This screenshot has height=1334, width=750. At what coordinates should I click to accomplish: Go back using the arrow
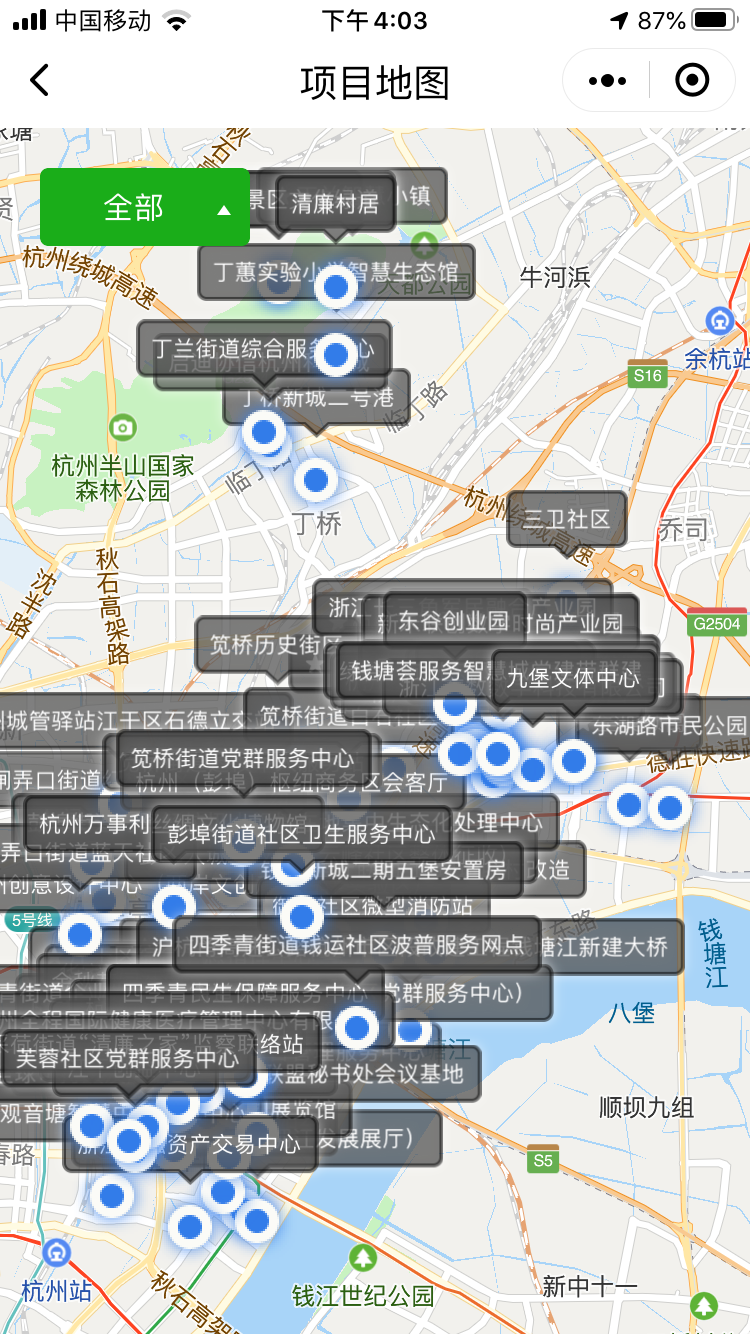click(40, 80)
